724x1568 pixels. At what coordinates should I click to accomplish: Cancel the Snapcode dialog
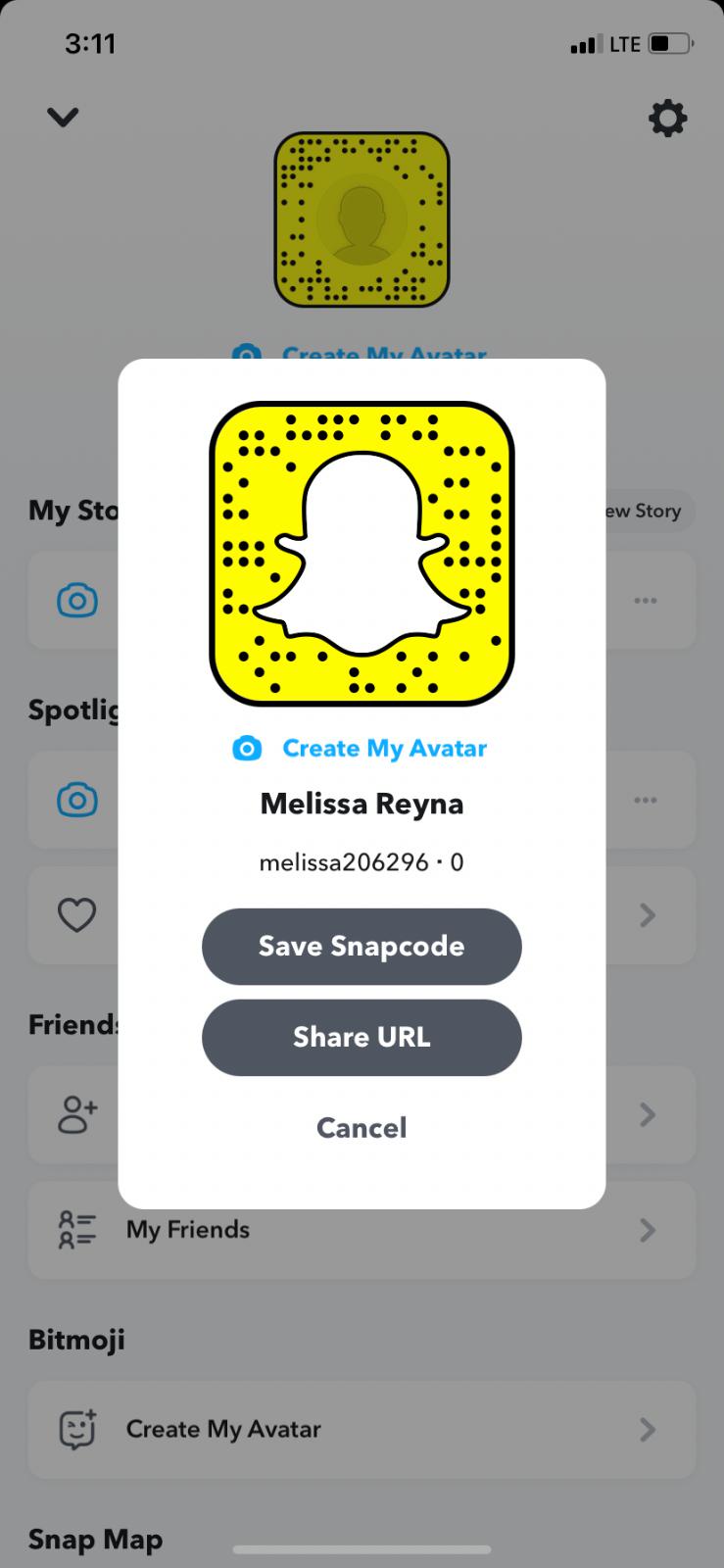[x=361, y=1128]
